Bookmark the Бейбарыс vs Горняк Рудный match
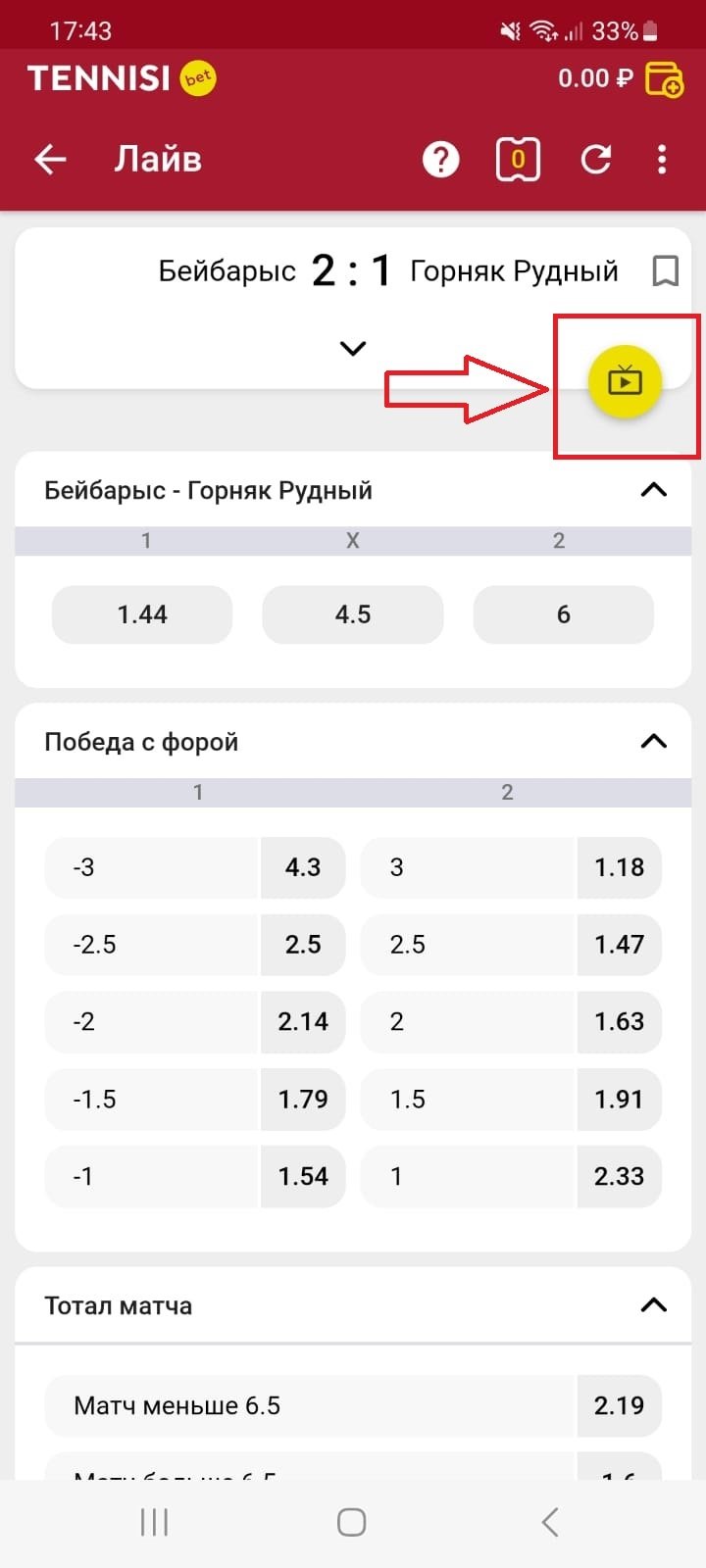This screenshot has width=706, height=1568. coord(665,270)
